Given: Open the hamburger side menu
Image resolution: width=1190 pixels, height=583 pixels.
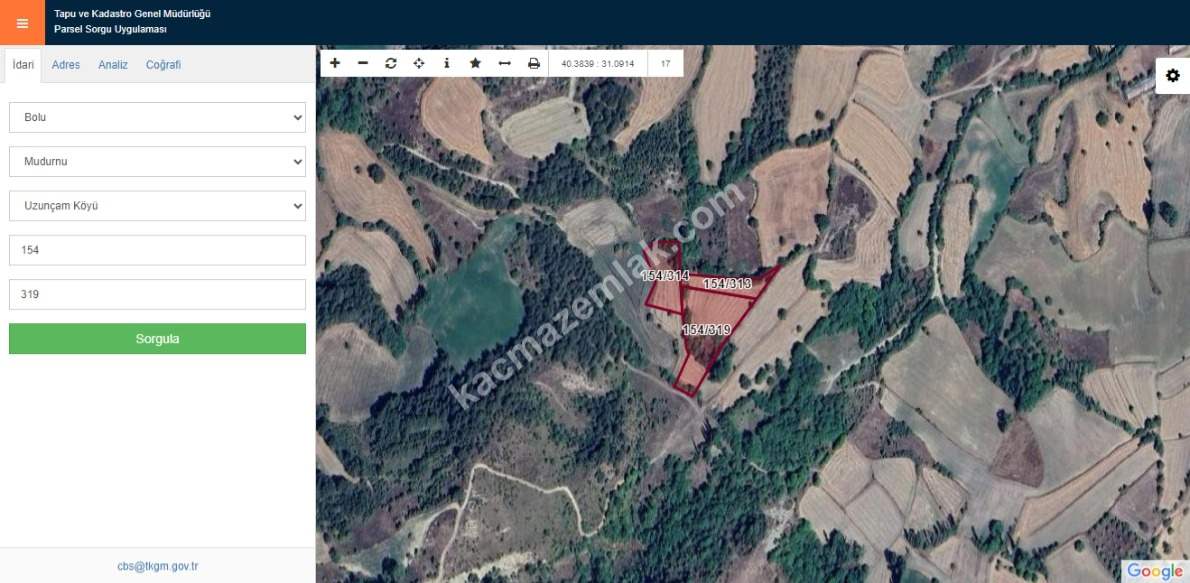Looking at the screenshot, I should (x=22, y=23).
